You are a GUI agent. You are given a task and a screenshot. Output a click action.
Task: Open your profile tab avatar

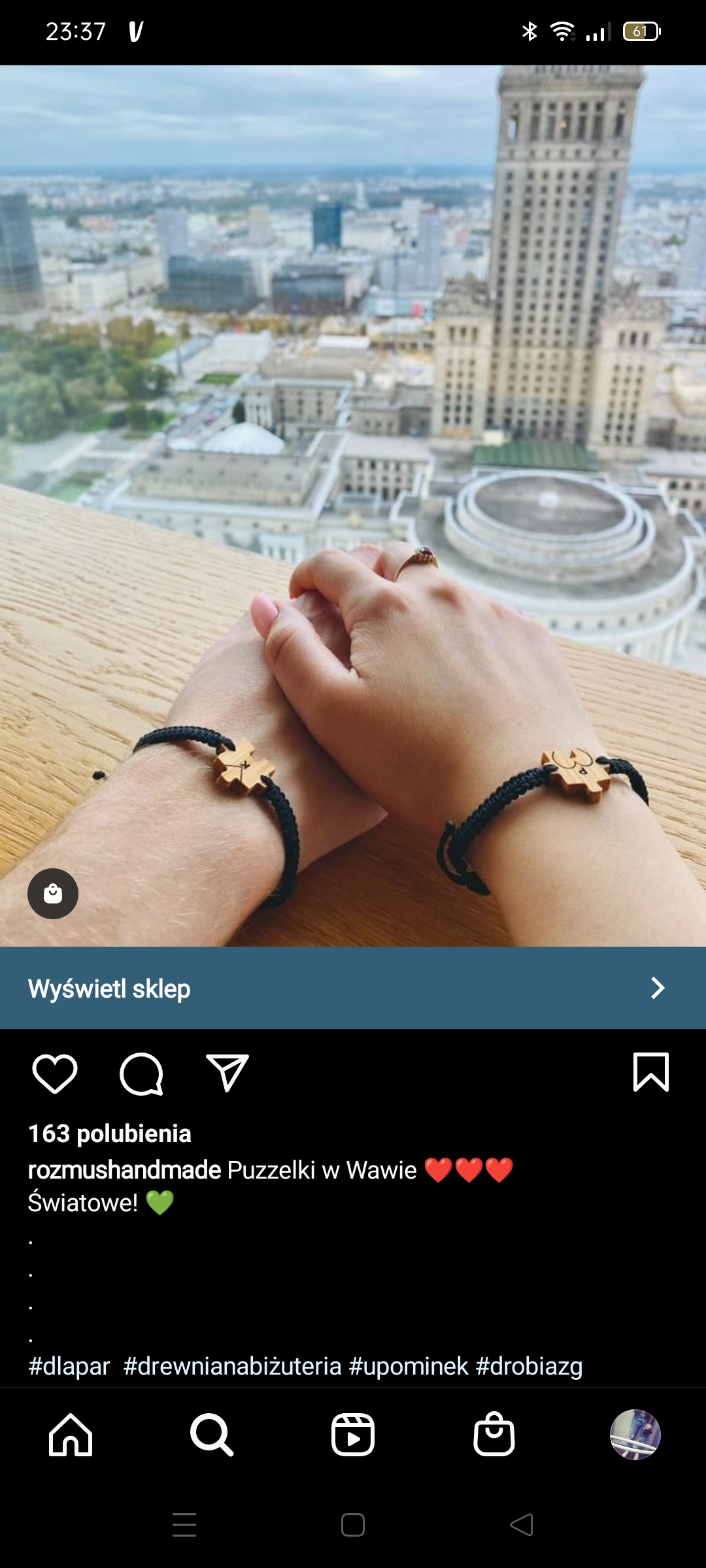click(635, 1435)
